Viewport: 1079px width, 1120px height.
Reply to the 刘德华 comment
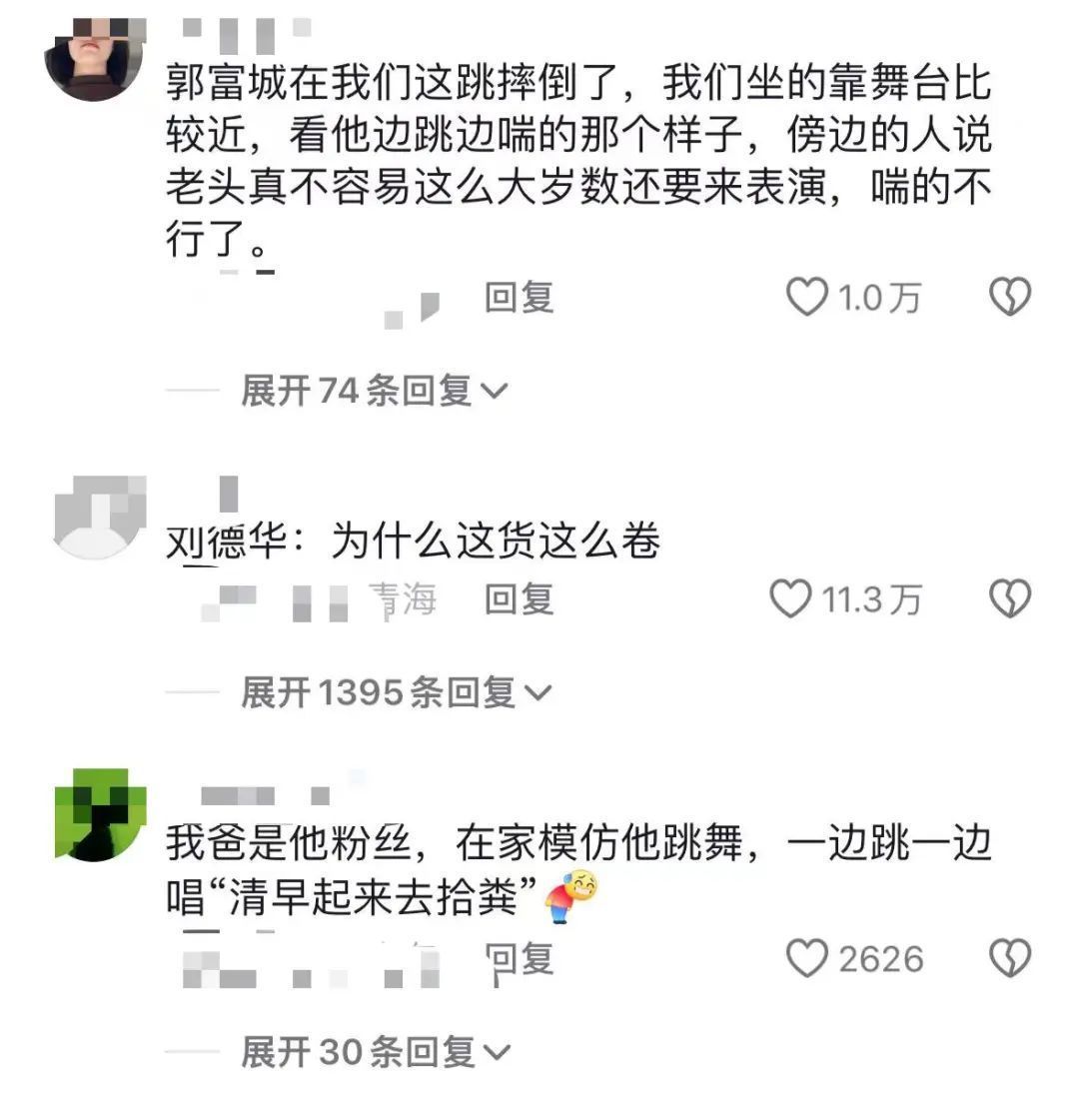[519, 599]
